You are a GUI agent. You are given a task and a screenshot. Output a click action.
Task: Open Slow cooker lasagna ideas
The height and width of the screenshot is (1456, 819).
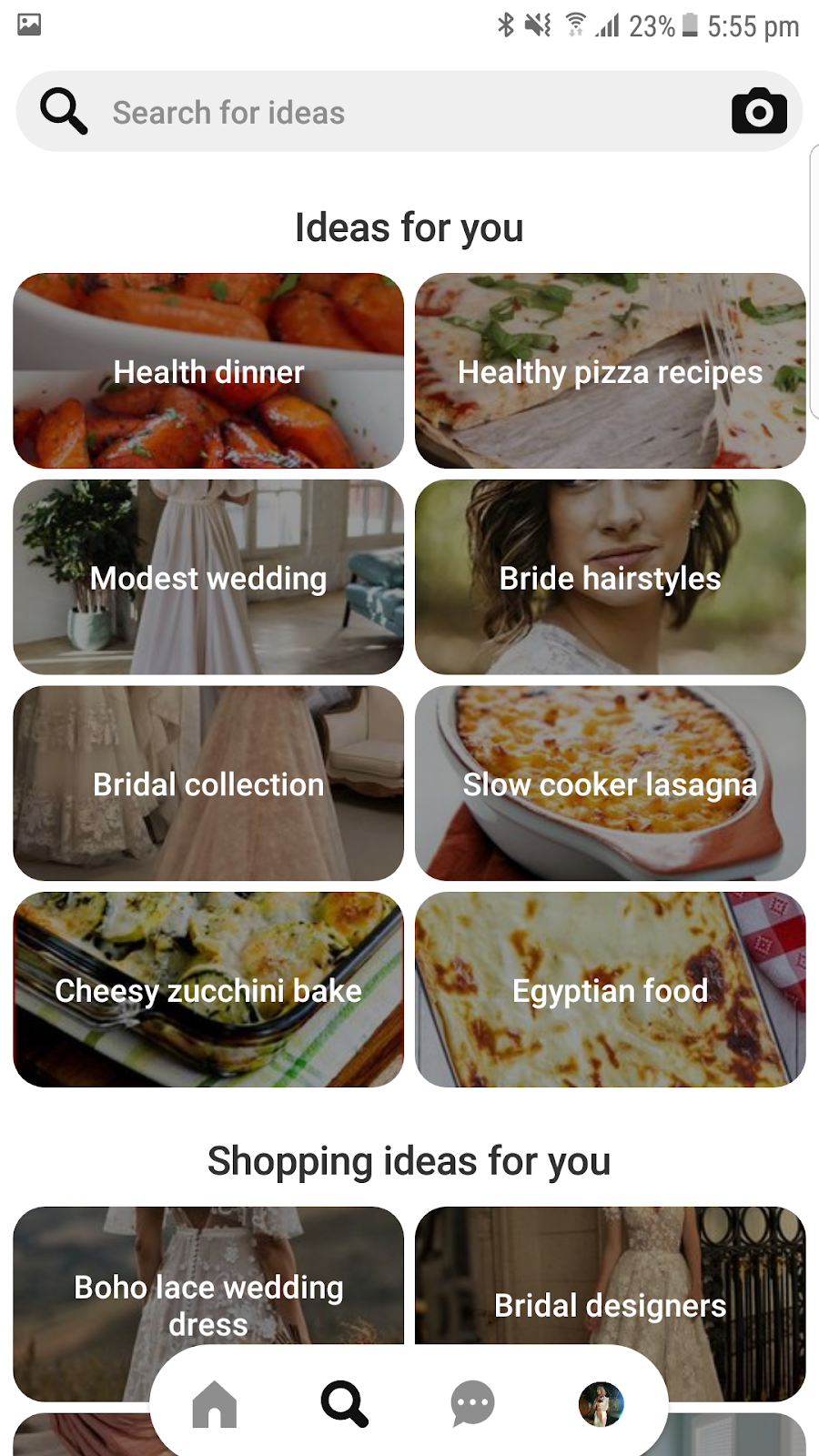pos(610,784)
